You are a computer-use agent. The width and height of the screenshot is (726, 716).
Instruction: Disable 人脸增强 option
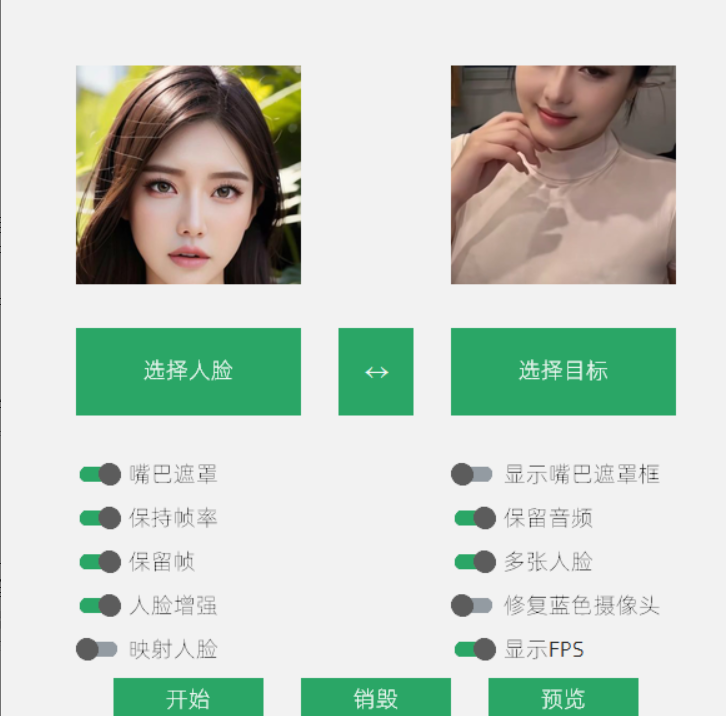(100, 606)
